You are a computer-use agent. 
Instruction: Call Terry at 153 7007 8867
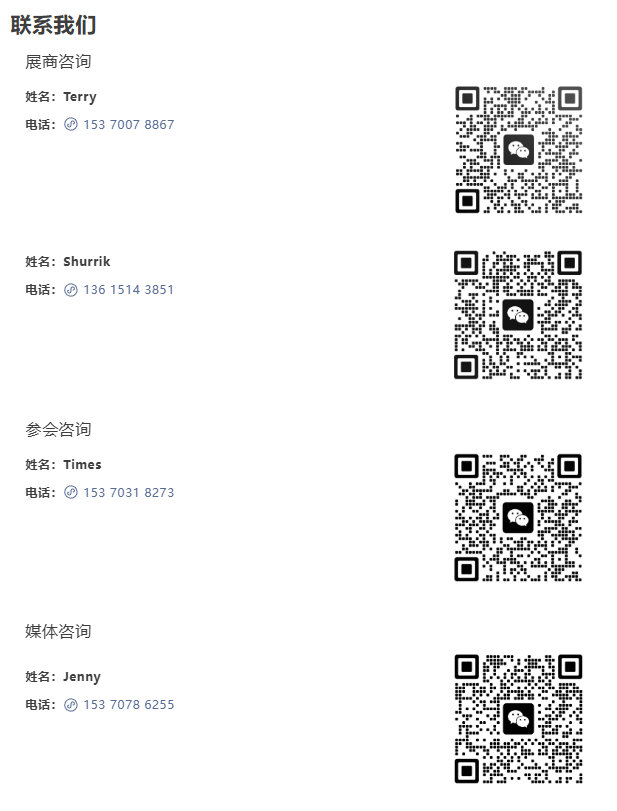[x=128, y=125]
